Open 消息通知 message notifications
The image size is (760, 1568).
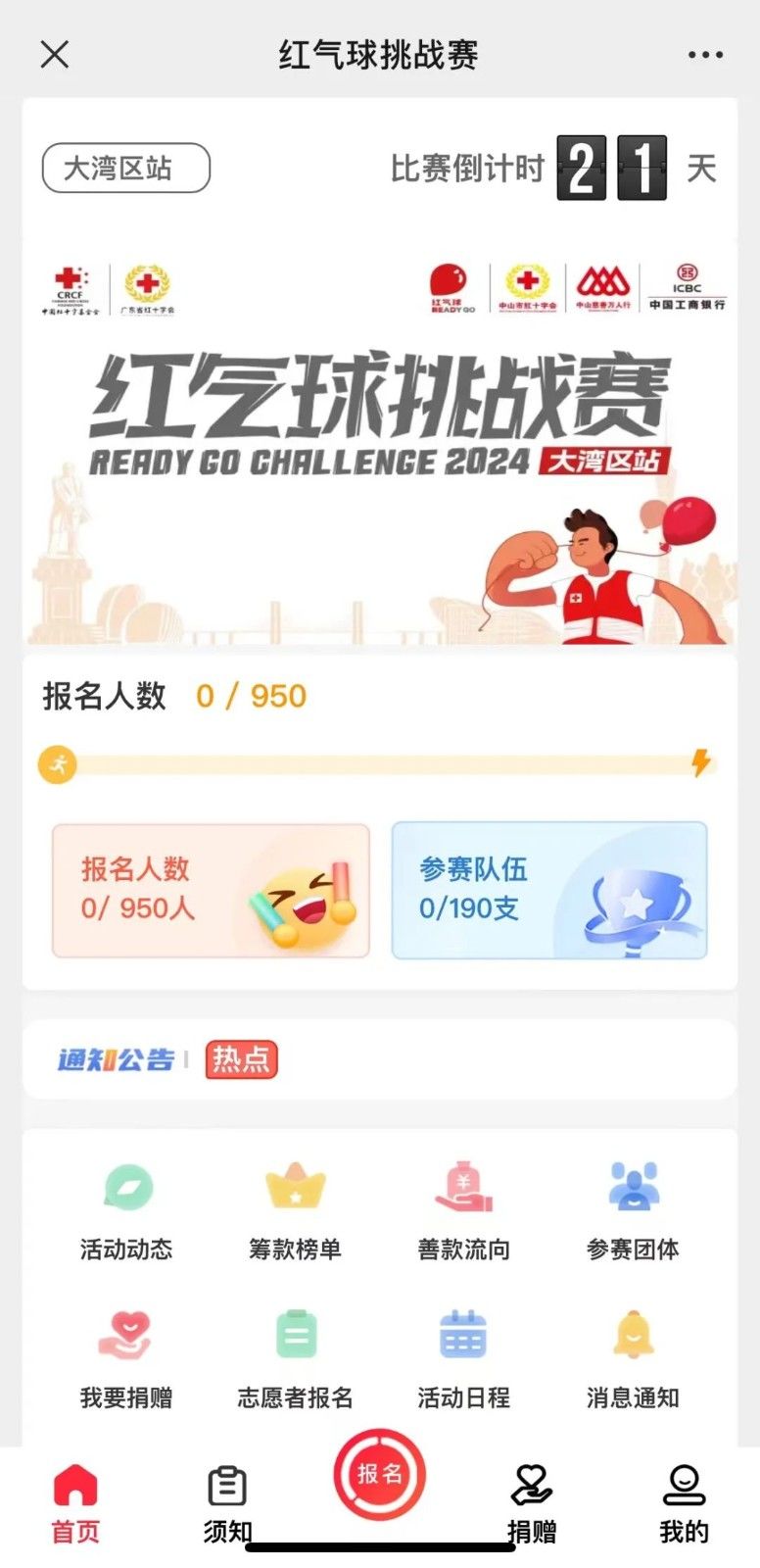tap(633, 1358)
